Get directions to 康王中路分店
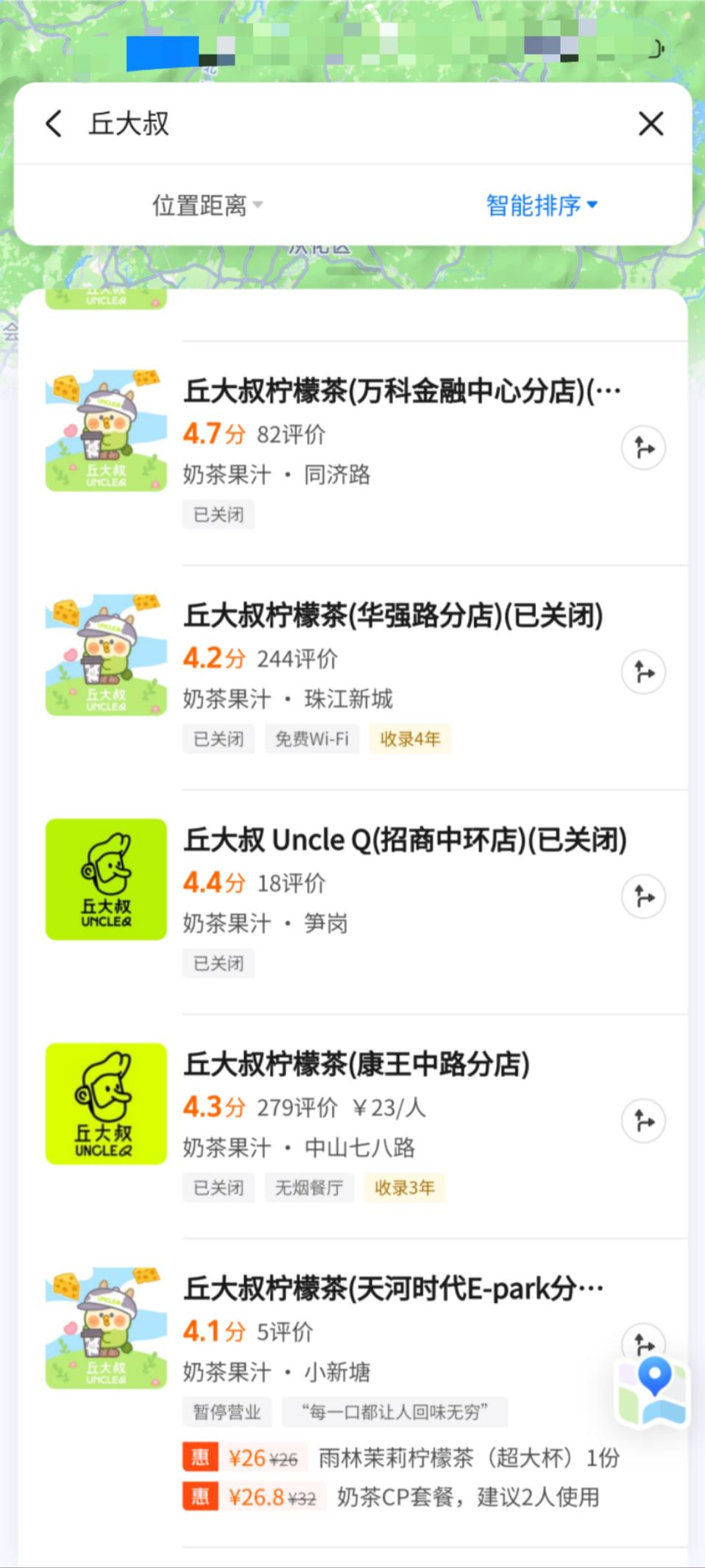Image resolution: width=705 pixels, height=1568 pixels. [x=643, y=1121]
